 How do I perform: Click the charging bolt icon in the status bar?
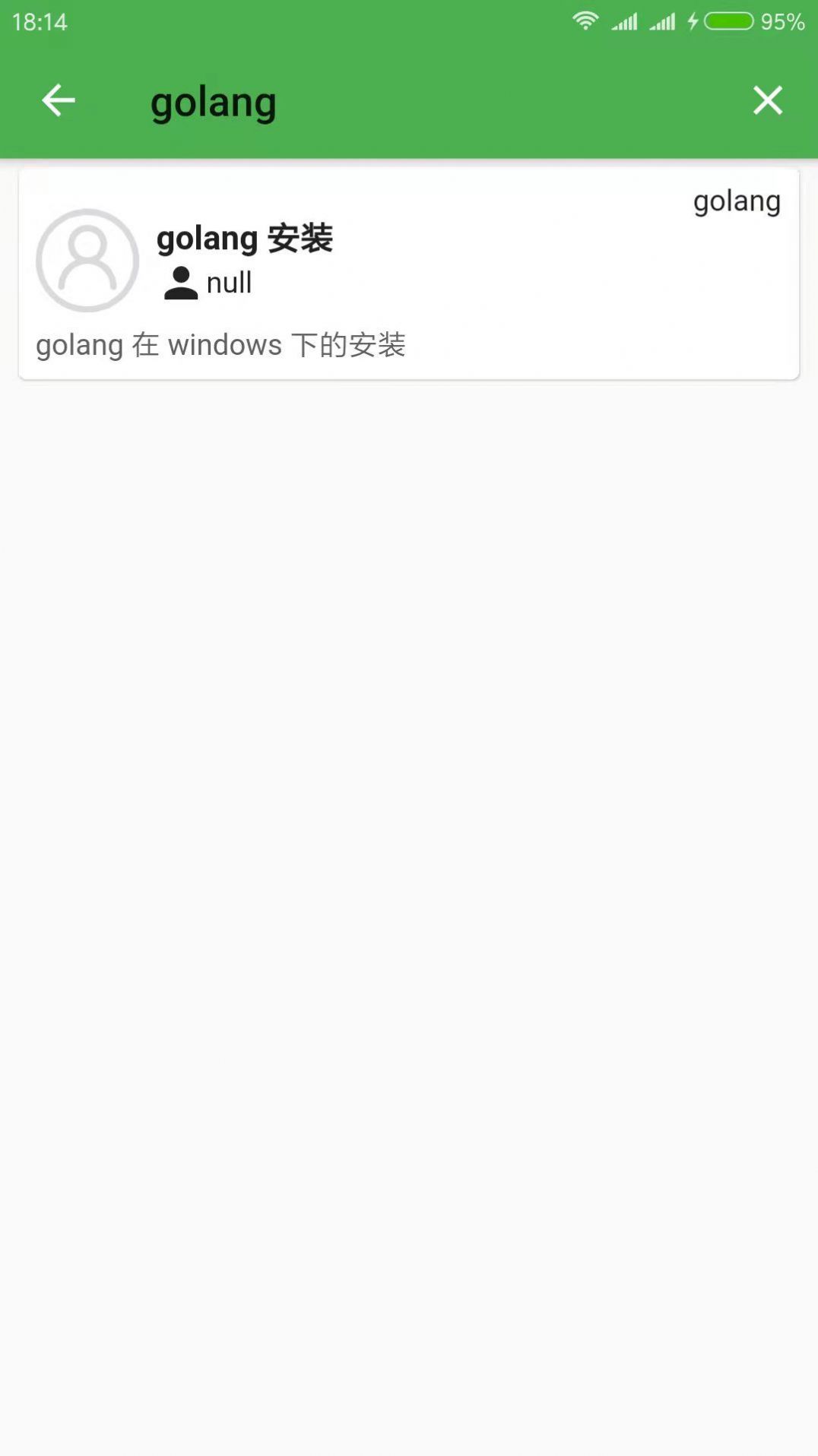point(693,21)
